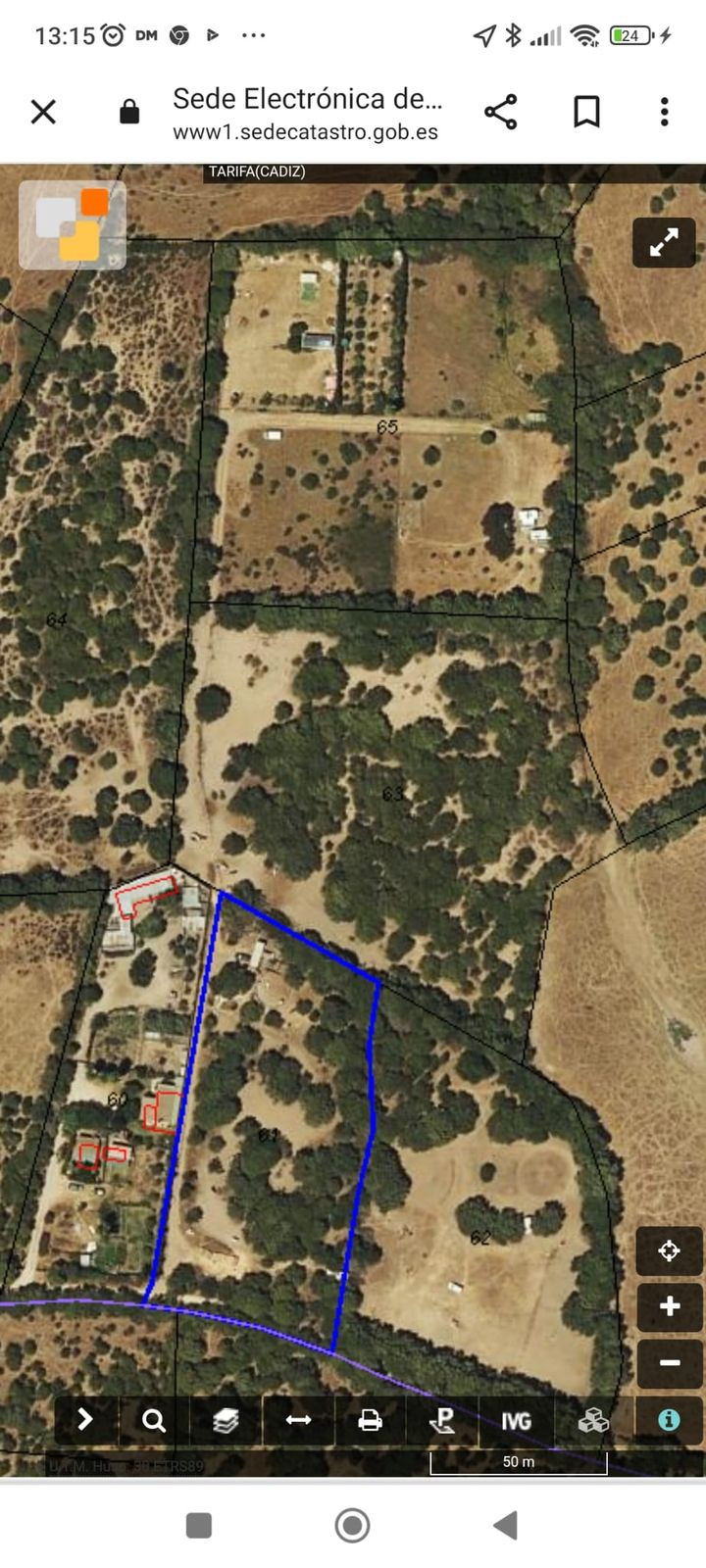Expand map to fullscreen
This screenshot has height=1568, width=706.
coord(664,242)
